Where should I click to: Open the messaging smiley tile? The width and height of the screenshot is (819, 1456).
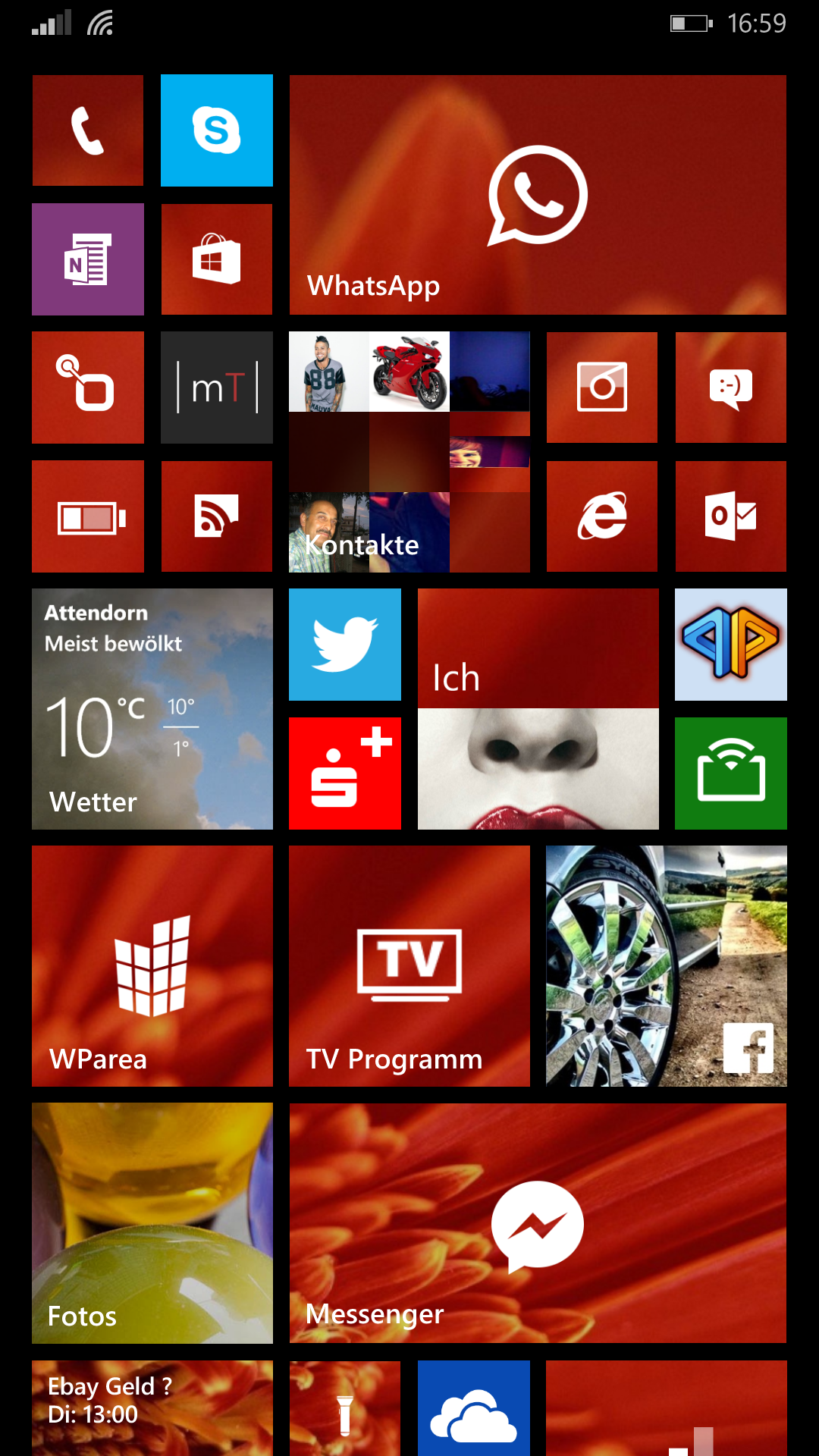click(731, 388)
